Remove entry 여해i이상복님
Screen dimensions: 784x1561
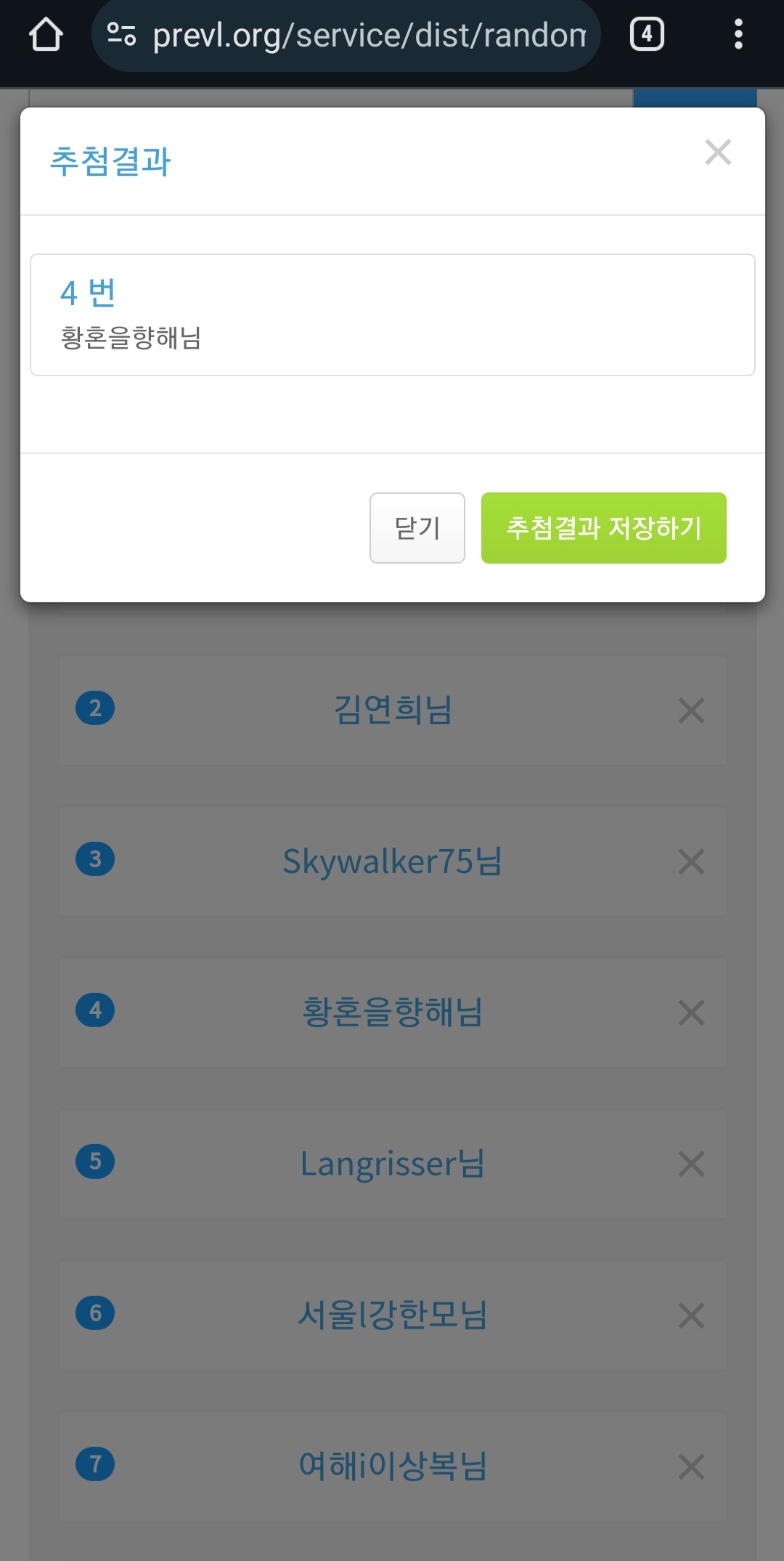(x=690, y=1467)
